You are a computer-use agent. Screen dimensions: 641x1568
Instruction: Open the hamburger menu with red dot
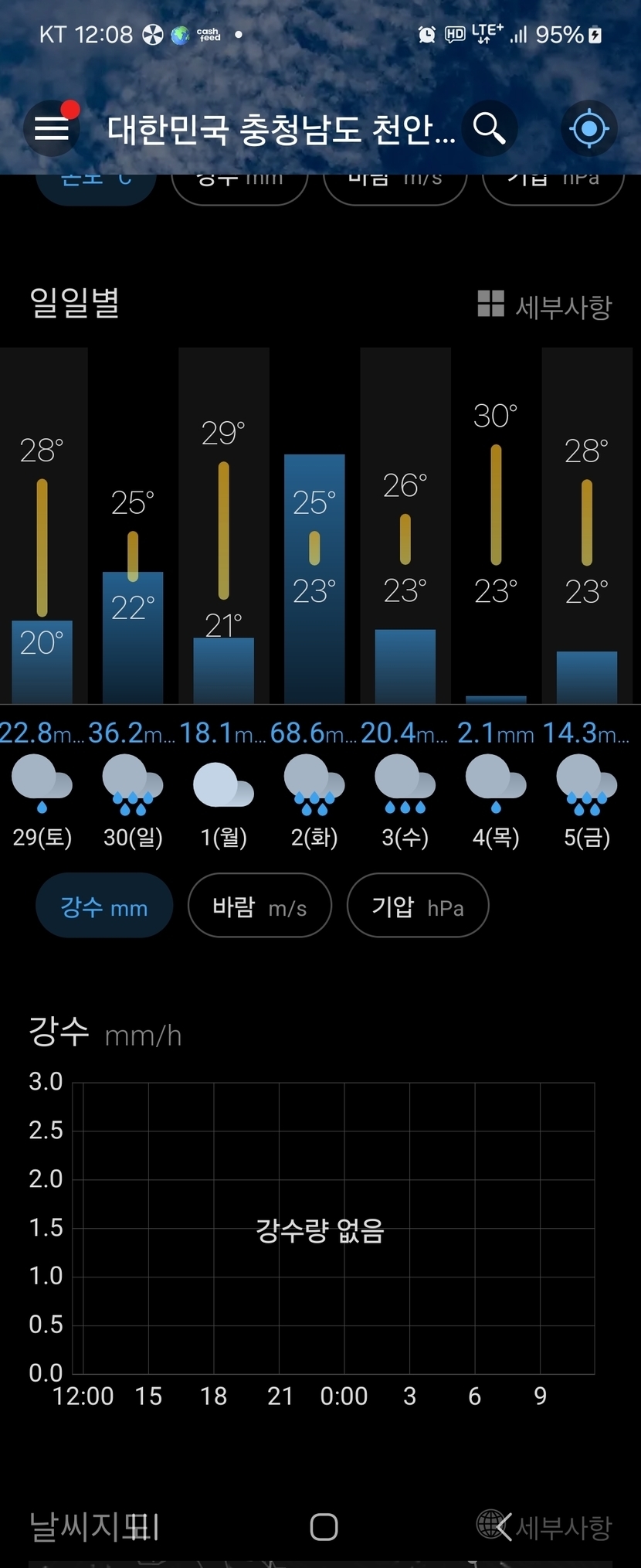[x=52, y=128]
